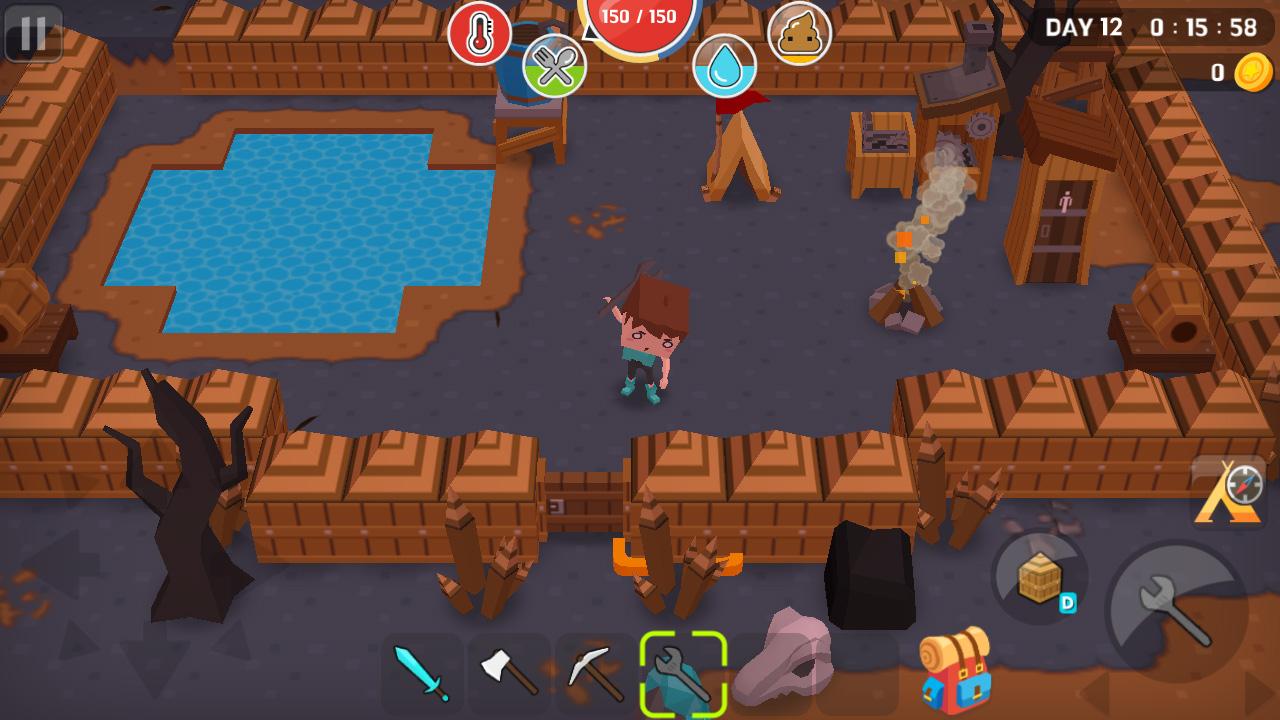
Task: Check the hunger status icon
Action: [x=554, y=66]
